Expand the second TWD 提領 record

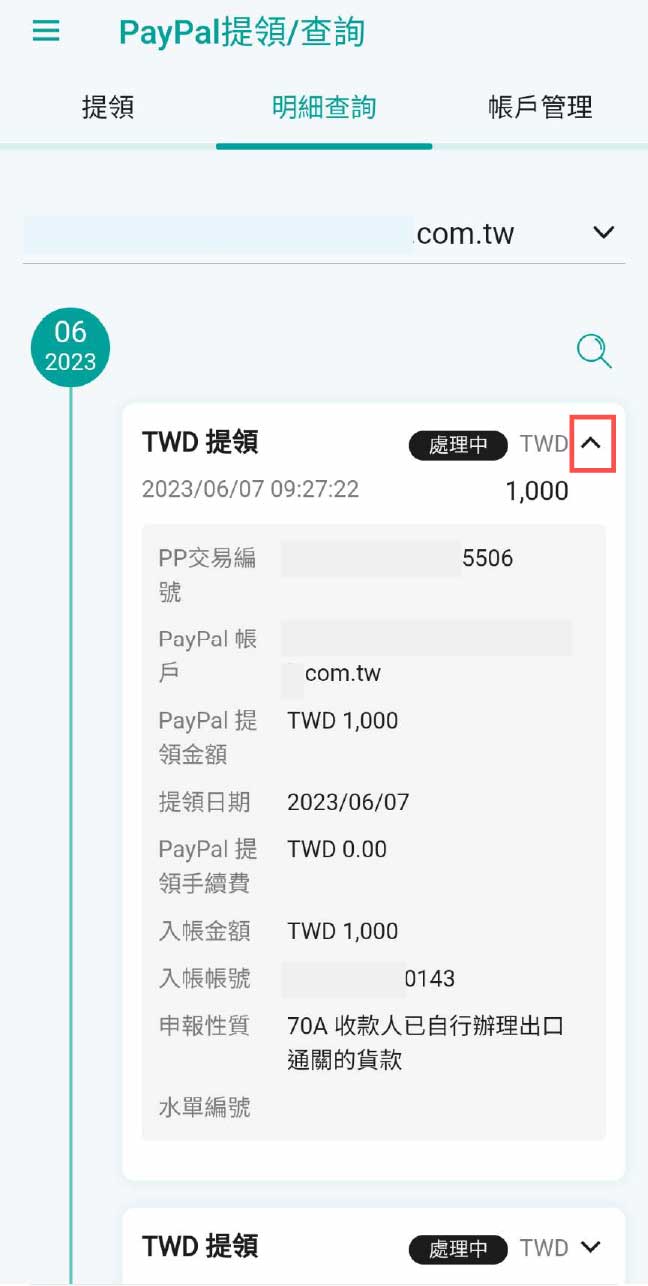pos(591,1247)
